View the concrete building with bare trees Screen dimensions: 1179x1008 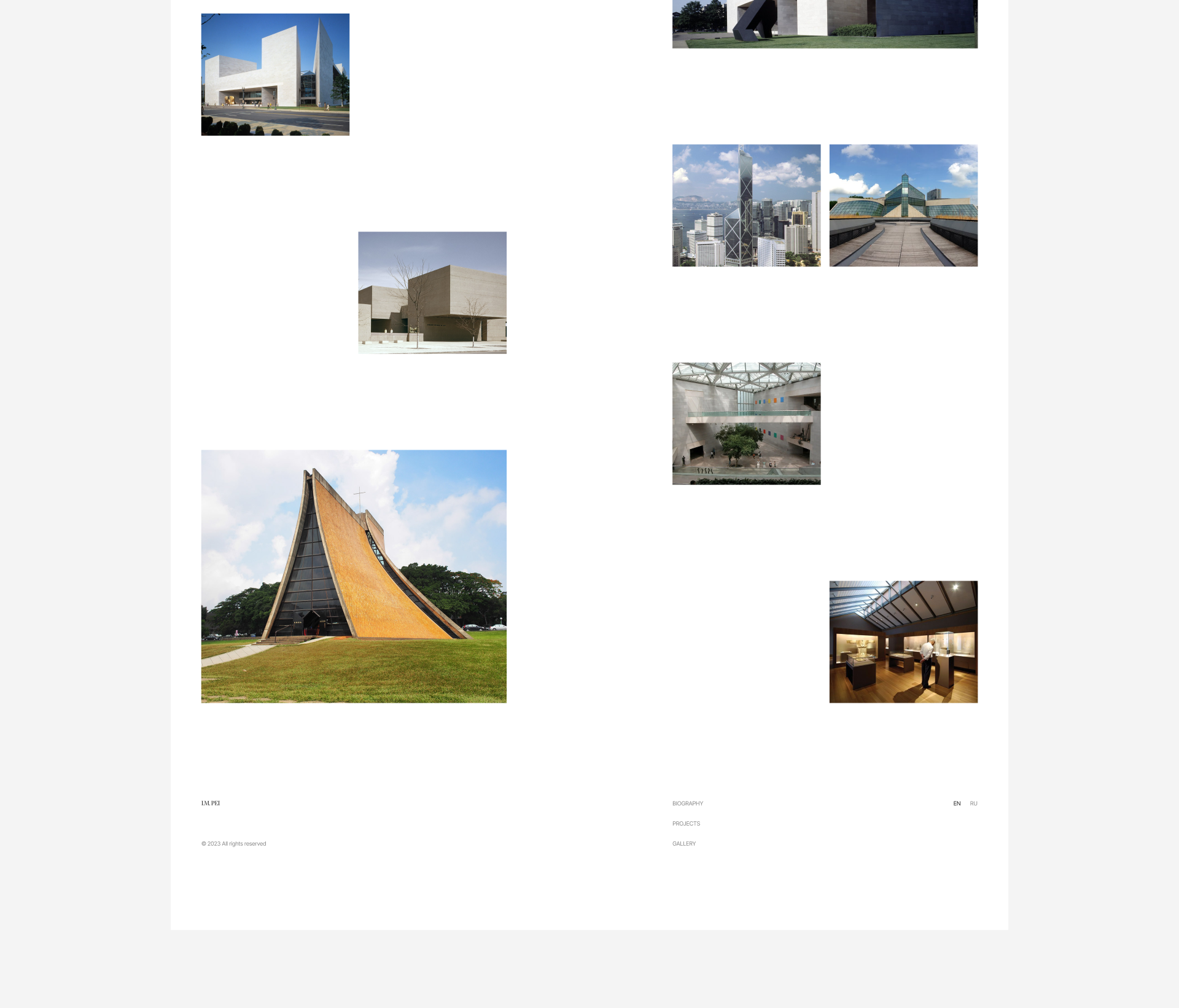point(432,292)
